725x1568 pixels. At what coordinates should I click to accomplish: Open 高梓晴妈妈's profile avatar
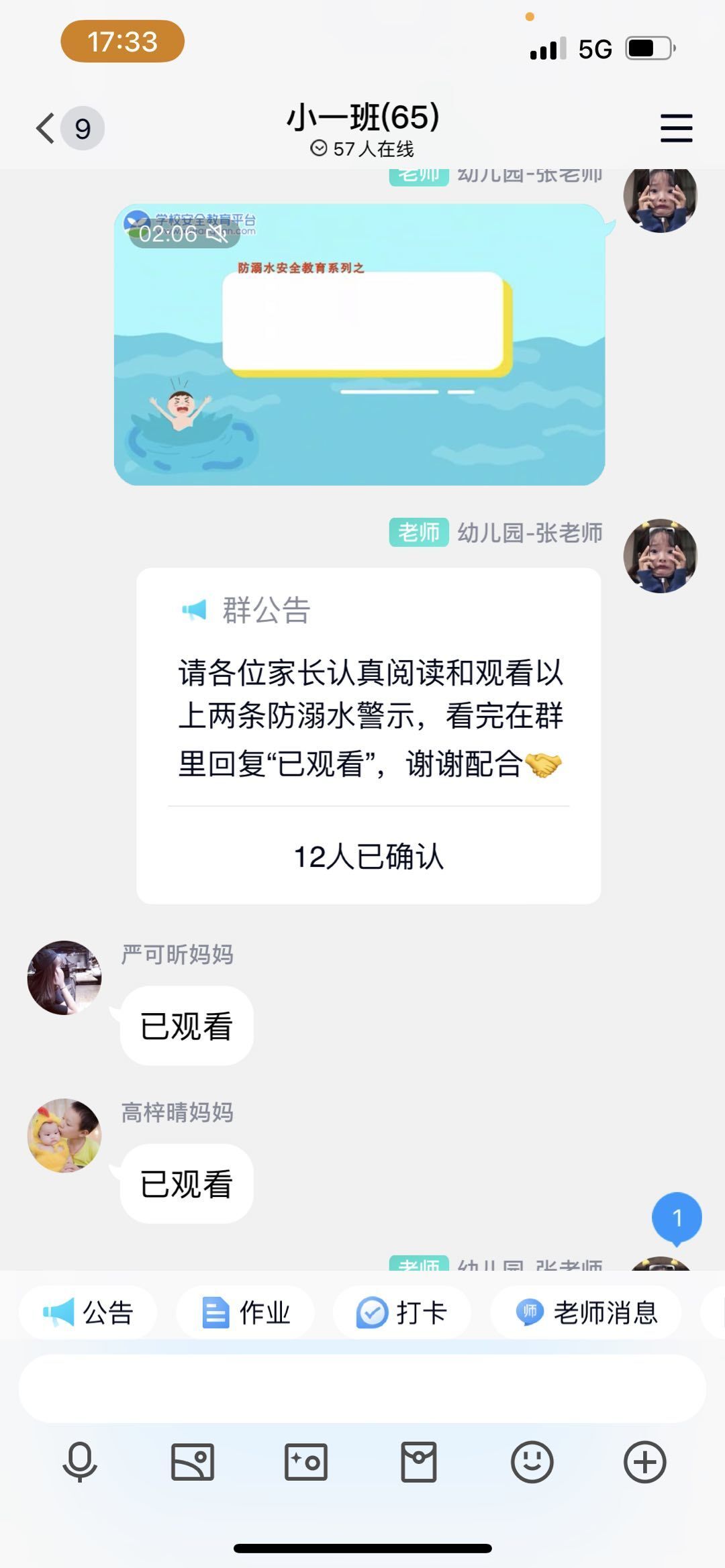(x=64, y=1135)
